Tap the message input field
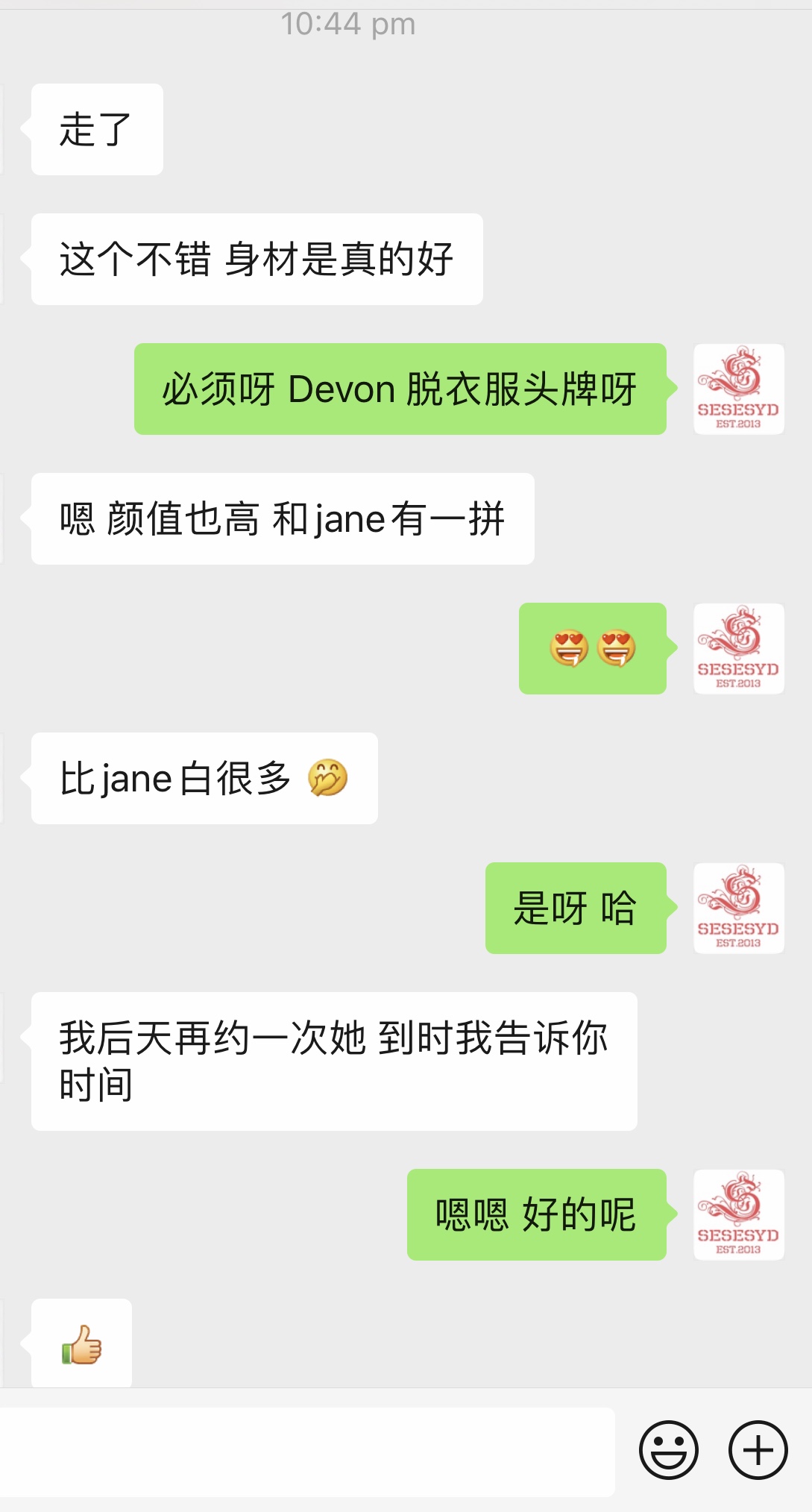The width and height of the screenshot is (812, 1512). [306, 1451]
